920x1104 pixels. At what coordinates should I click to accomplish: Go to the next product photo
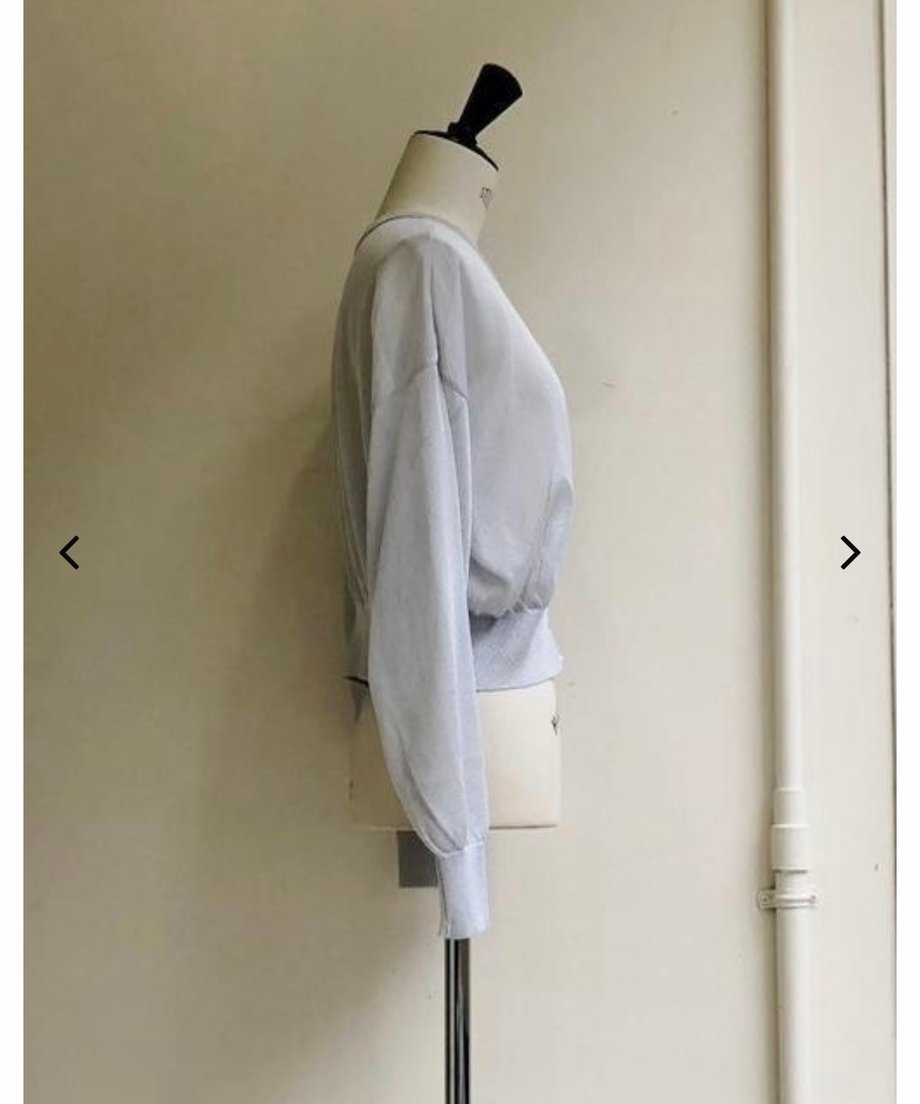pos(850,552)
